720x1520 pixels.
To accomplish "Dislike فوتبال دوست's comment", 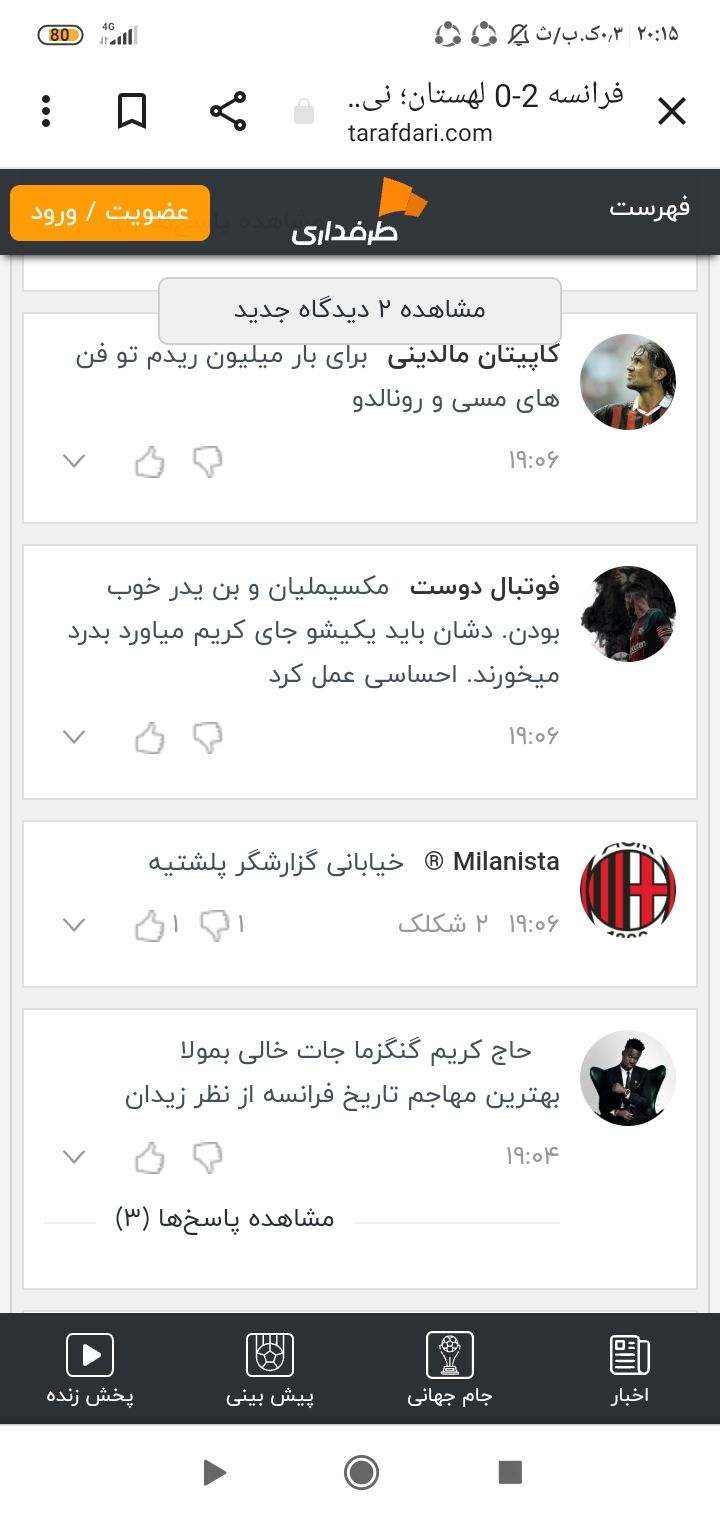I will [208, 738].
